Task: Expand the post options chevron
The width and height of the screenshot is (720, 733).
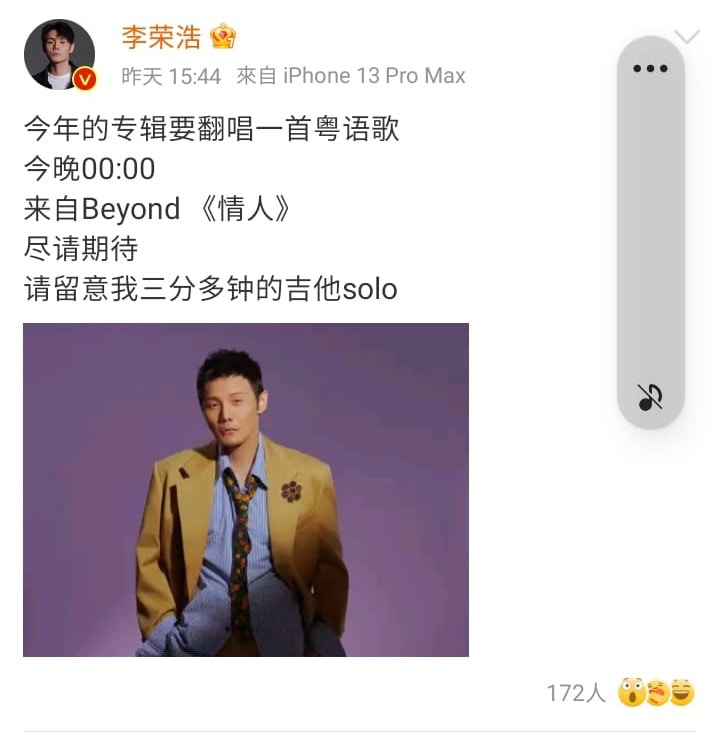Action: coord(687,37)
